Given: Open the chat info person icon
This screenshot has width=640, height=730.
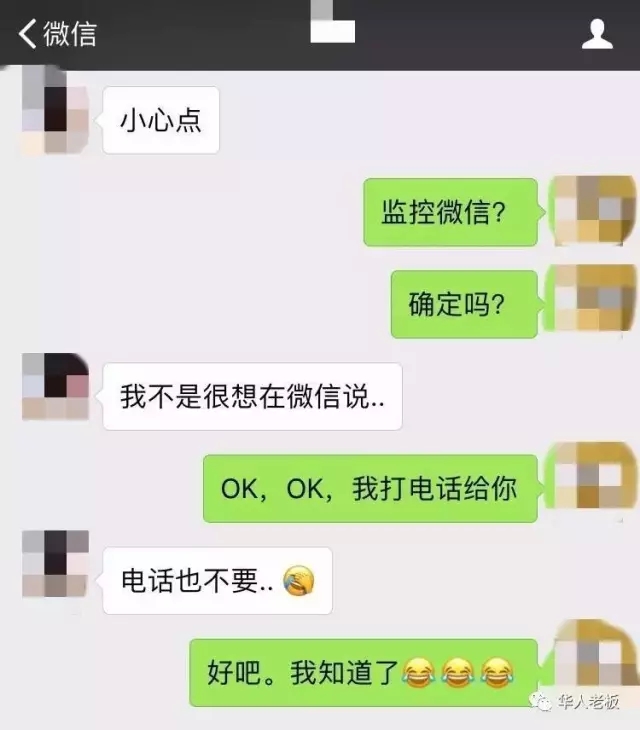Looking at the screenshot, I should pos(597,33).
